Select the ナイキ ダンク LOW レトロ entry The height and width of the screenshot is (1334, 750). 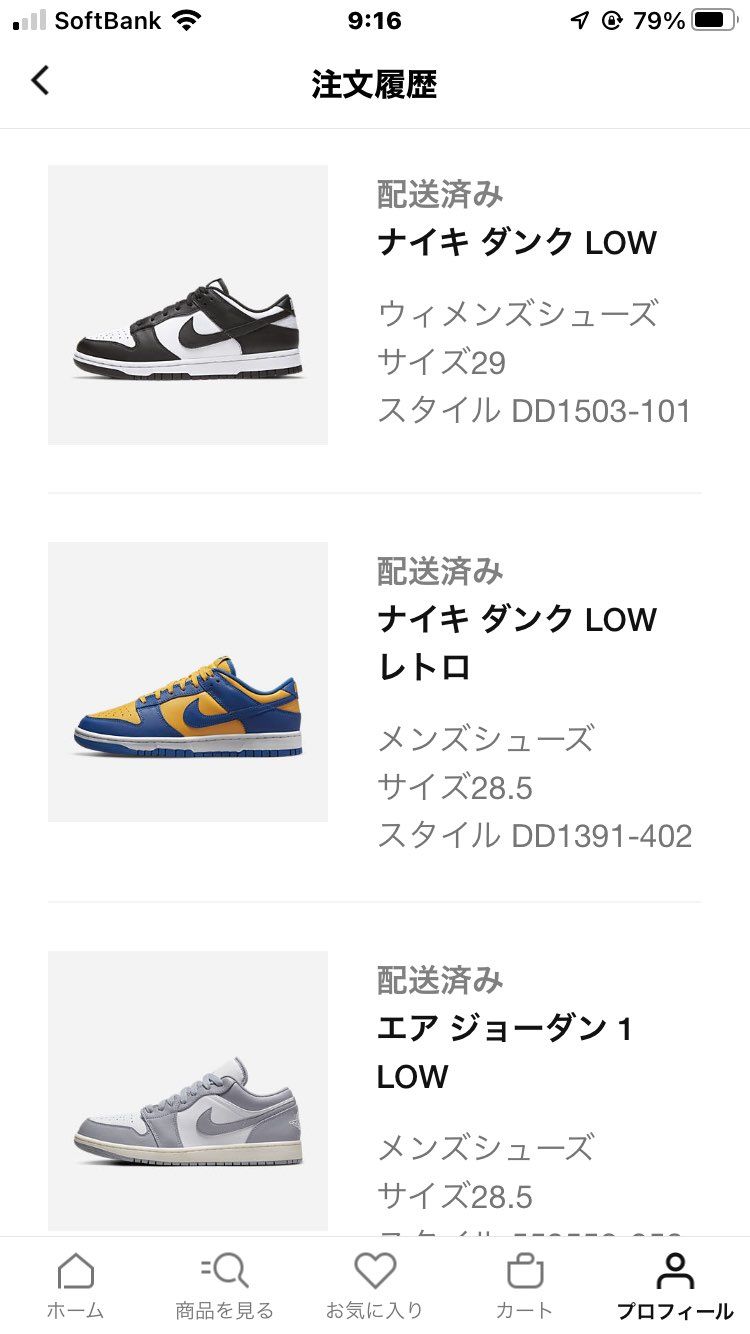pyautogui.click(x=516, y=644)
